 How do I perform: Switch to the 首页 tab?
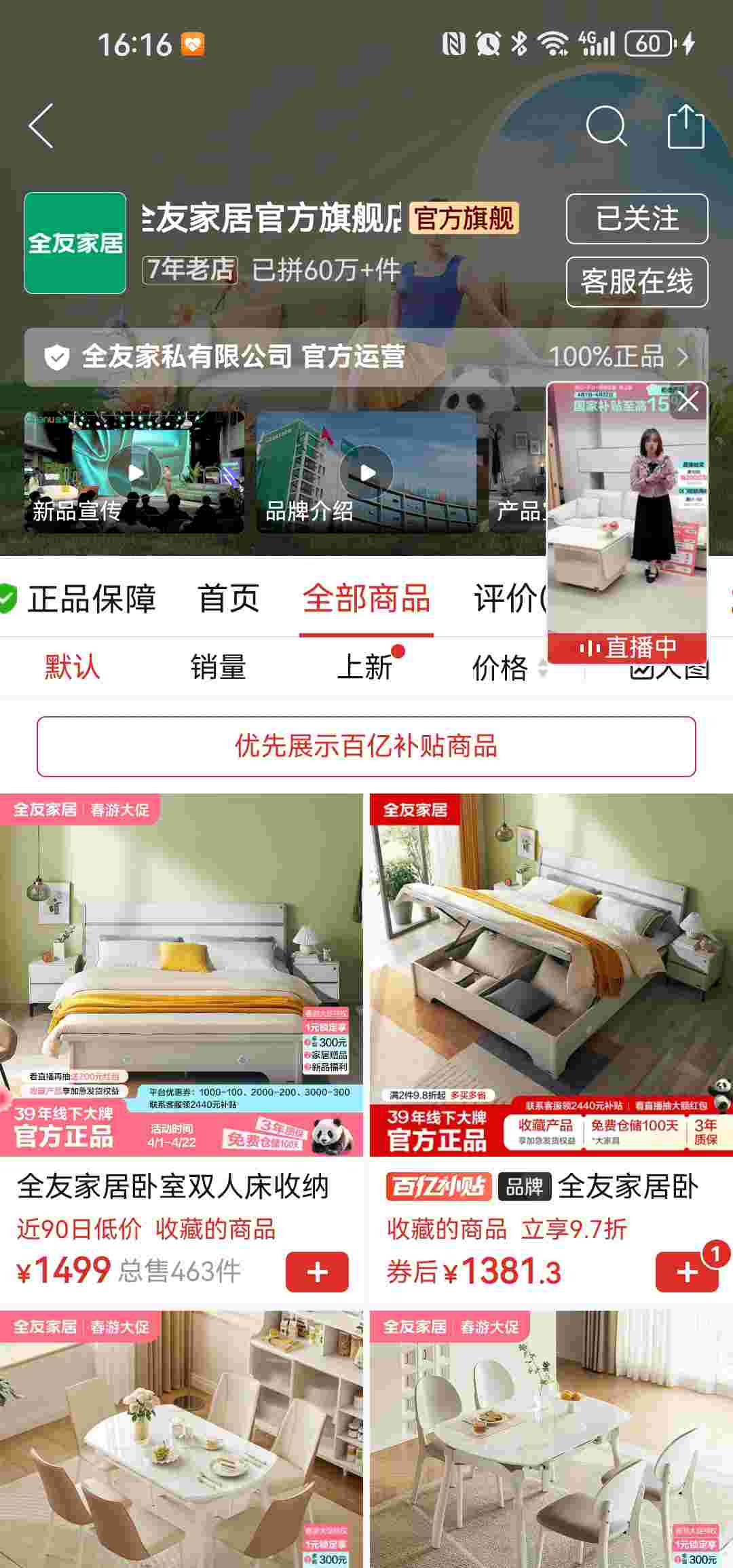pyautogui.click(x=229, y=599)
